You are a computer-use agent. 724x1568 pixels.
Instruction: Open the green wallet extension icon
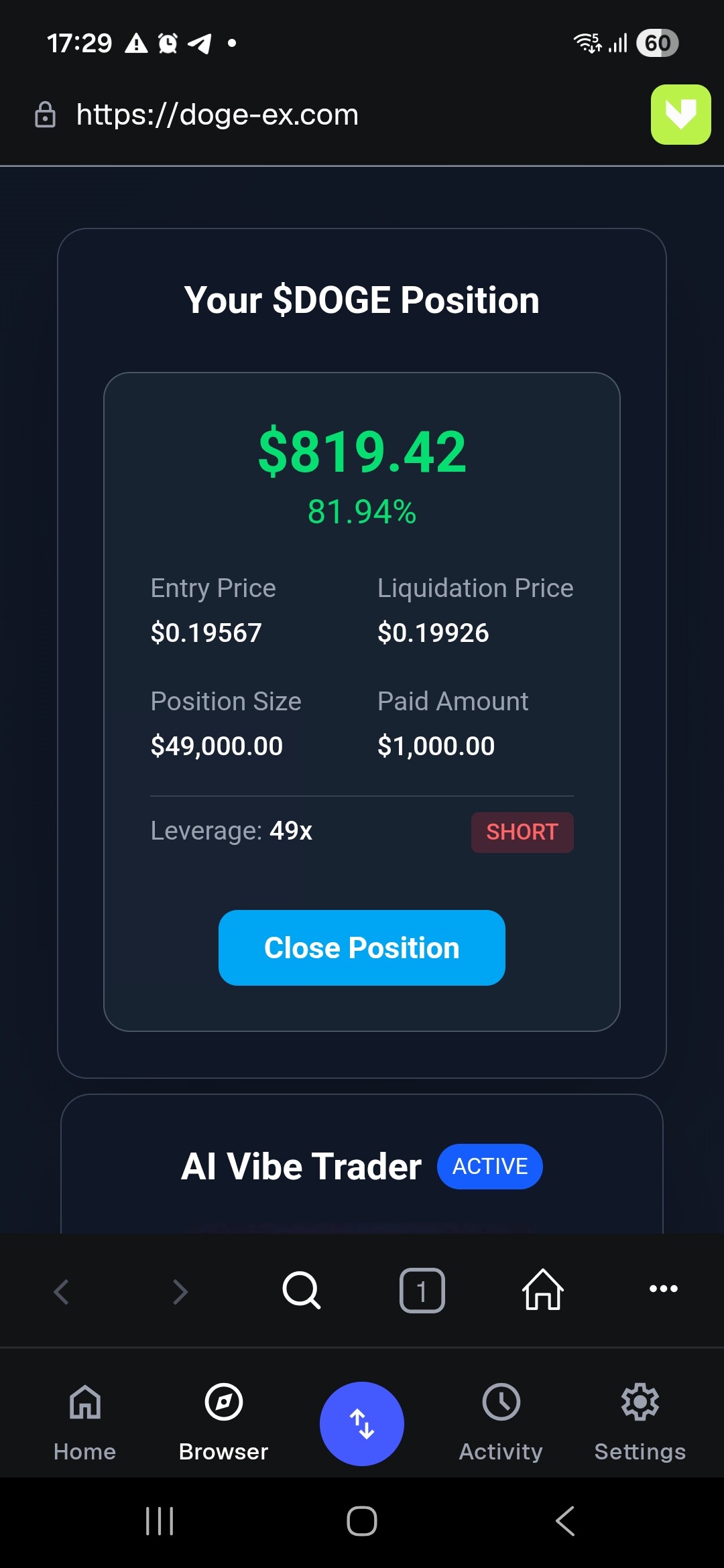tap(680, 115)
